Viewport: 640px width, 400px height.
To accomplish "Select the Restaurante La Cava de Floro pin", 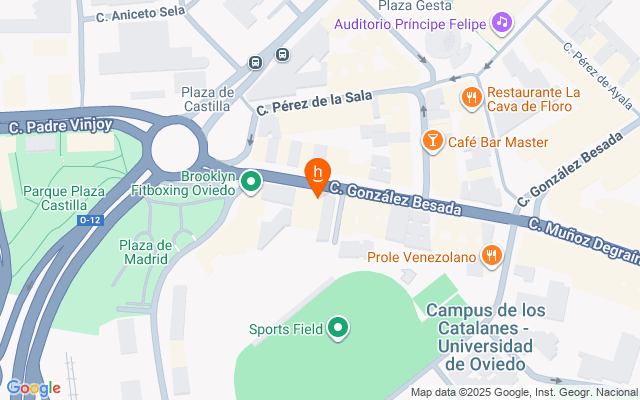I will coord(471,98).
